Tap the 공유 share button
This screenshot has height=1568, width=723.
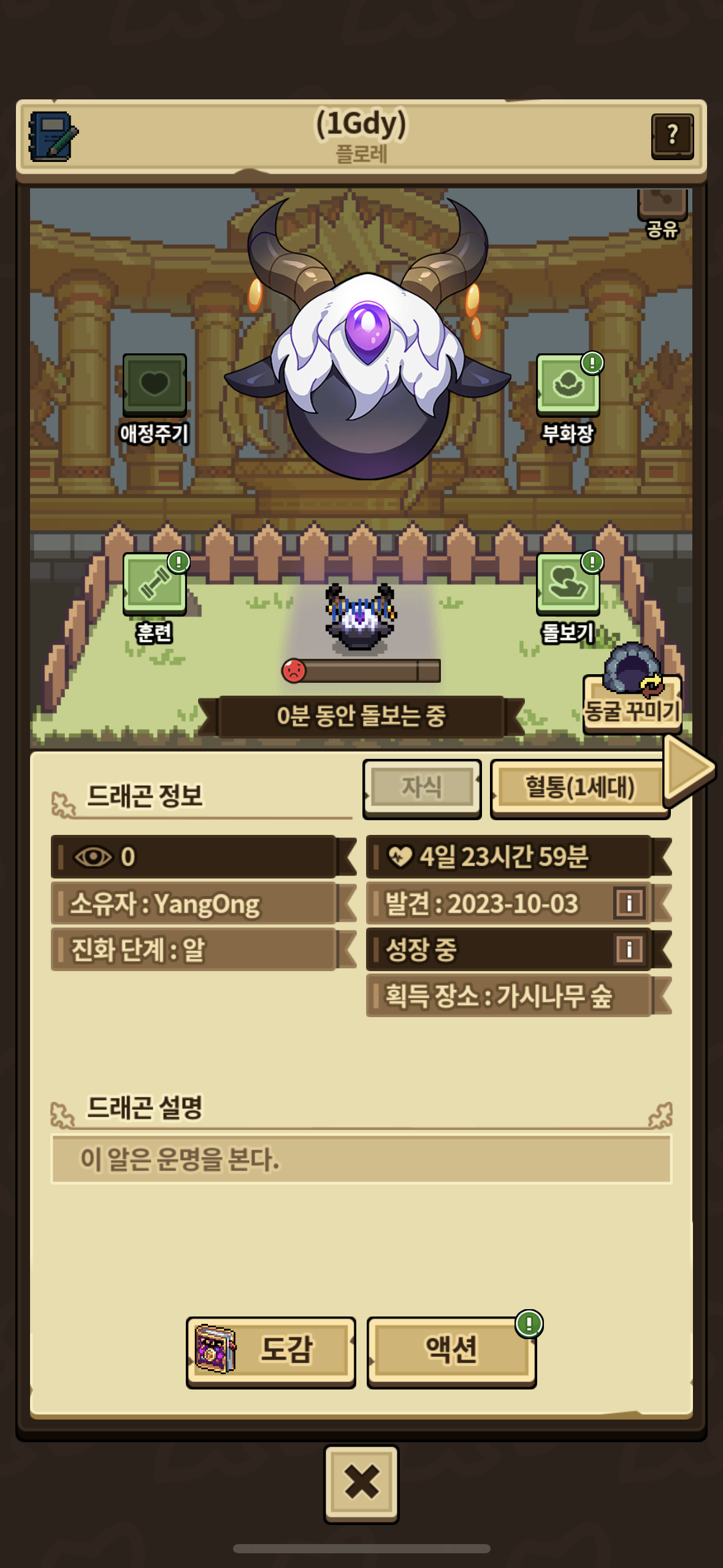pyautogui.click(x=662, y=212)
